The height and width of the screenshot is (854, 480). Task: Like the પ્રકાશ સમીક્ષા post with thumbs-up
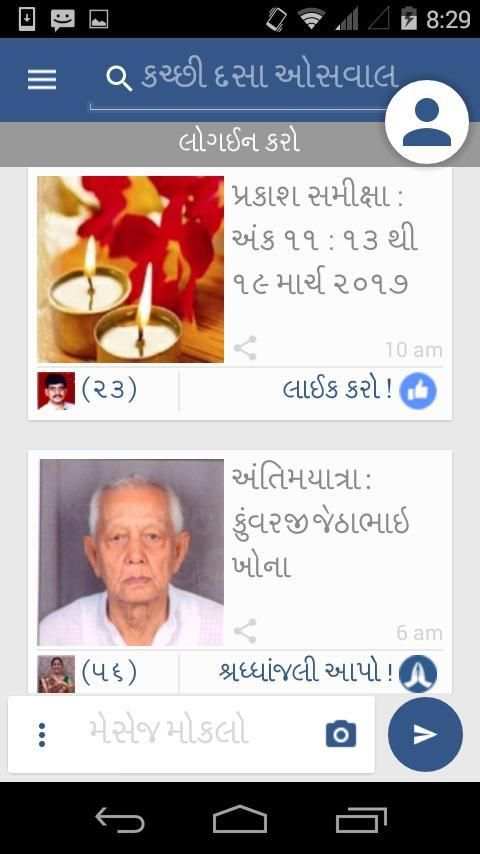coord(418,391)
